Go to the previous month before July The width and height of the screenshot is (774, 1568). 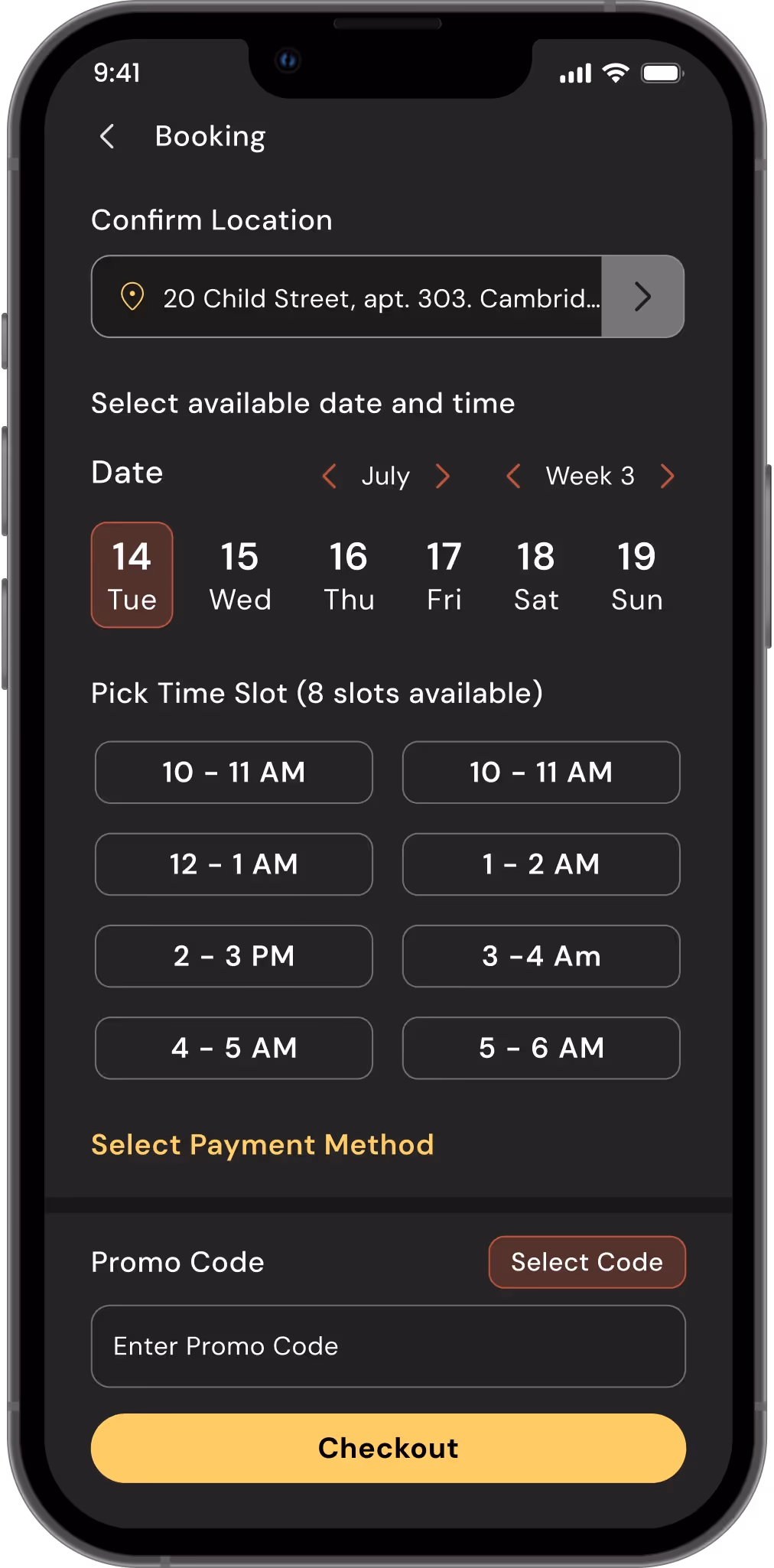tap(330, 476)
